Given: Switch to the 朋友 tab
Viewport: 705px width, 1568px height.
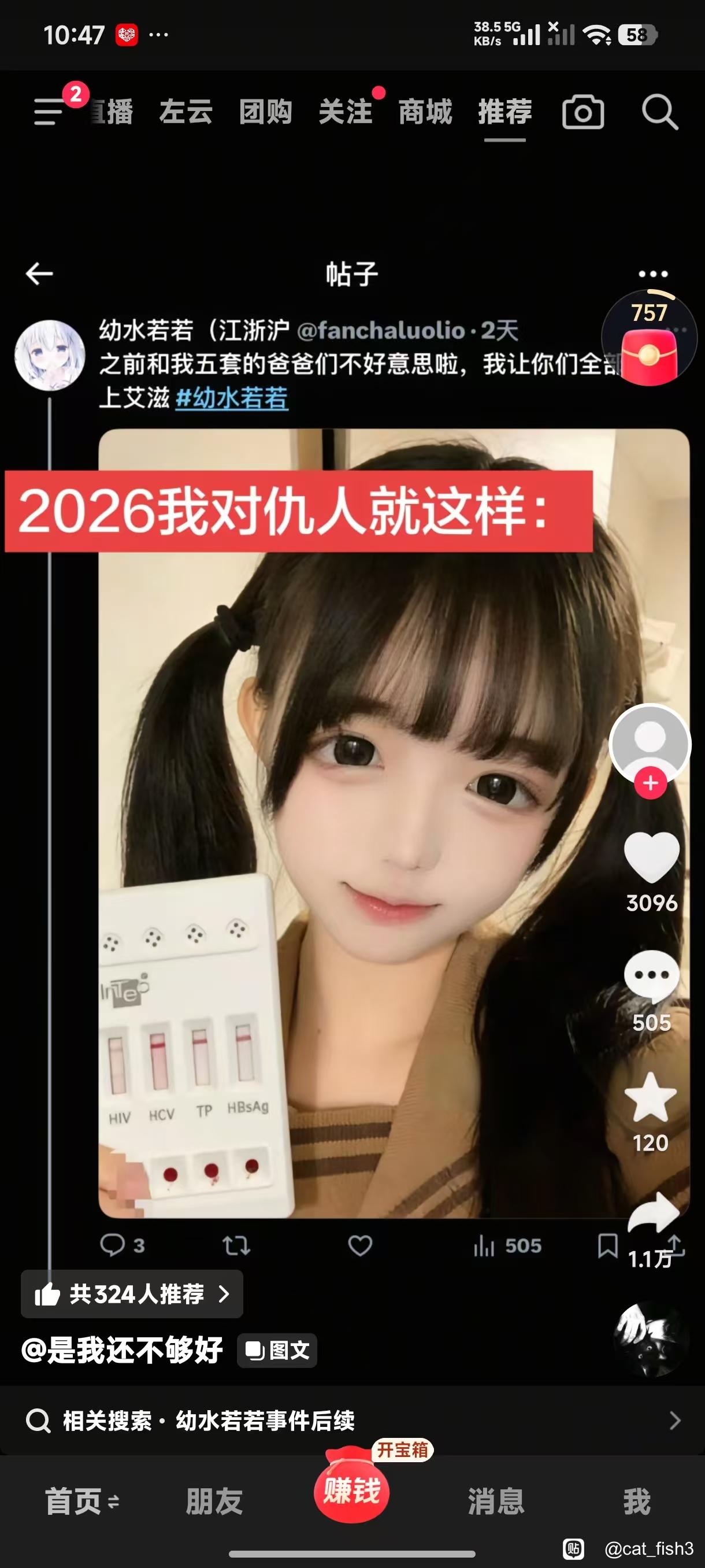Looking at the screenshot, I should [214, 1501].
